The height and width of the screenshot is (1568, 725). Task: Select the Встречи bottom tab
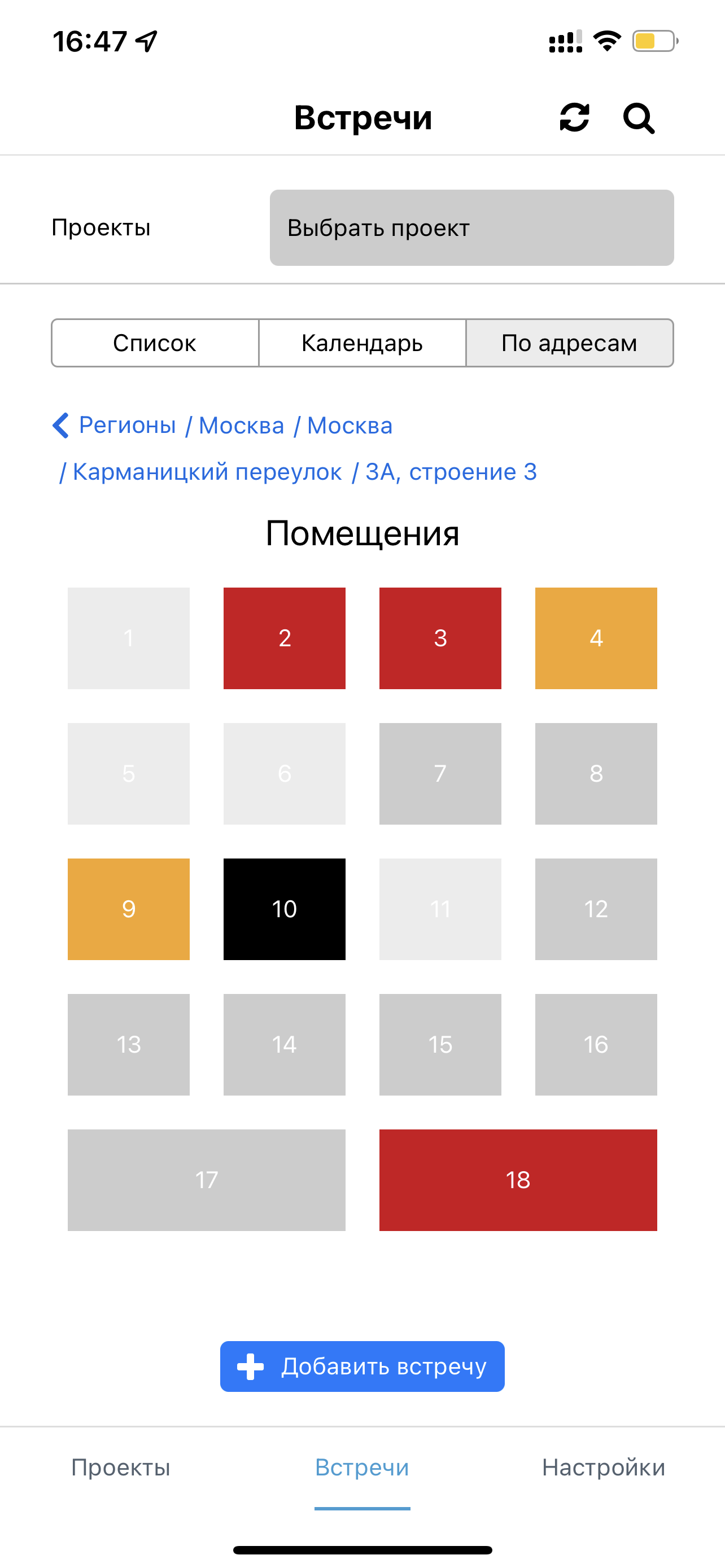pyautogui.click(x=362, y=1468)
